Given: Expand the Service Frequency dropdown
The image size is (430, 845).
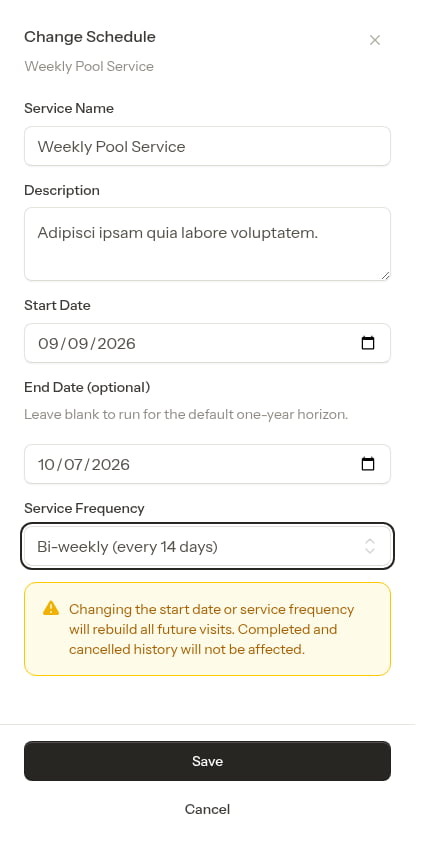Looking at the screenshot, I should [x=207, y=546].
